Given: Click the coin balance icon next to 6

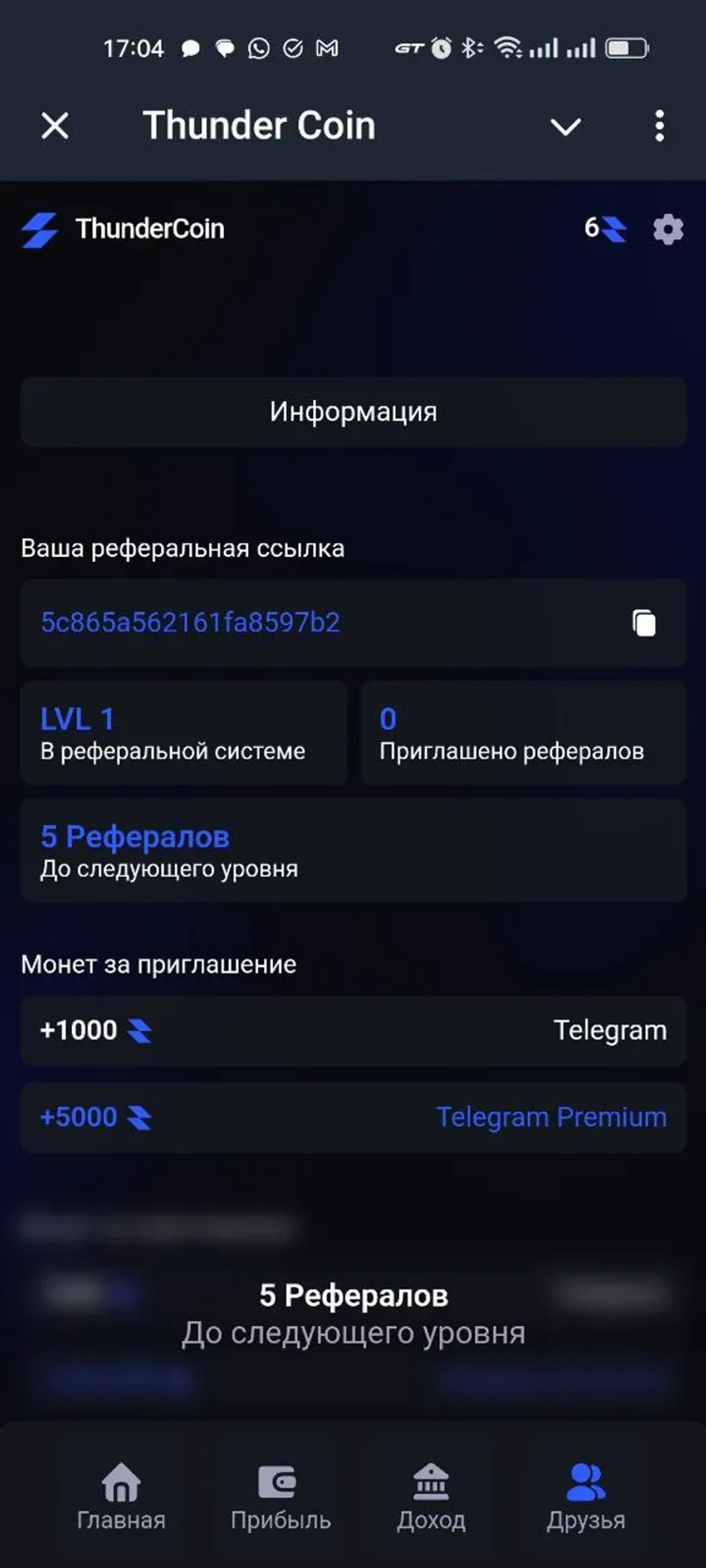Looking at the screenshot, I should click(x=615, y=229).
